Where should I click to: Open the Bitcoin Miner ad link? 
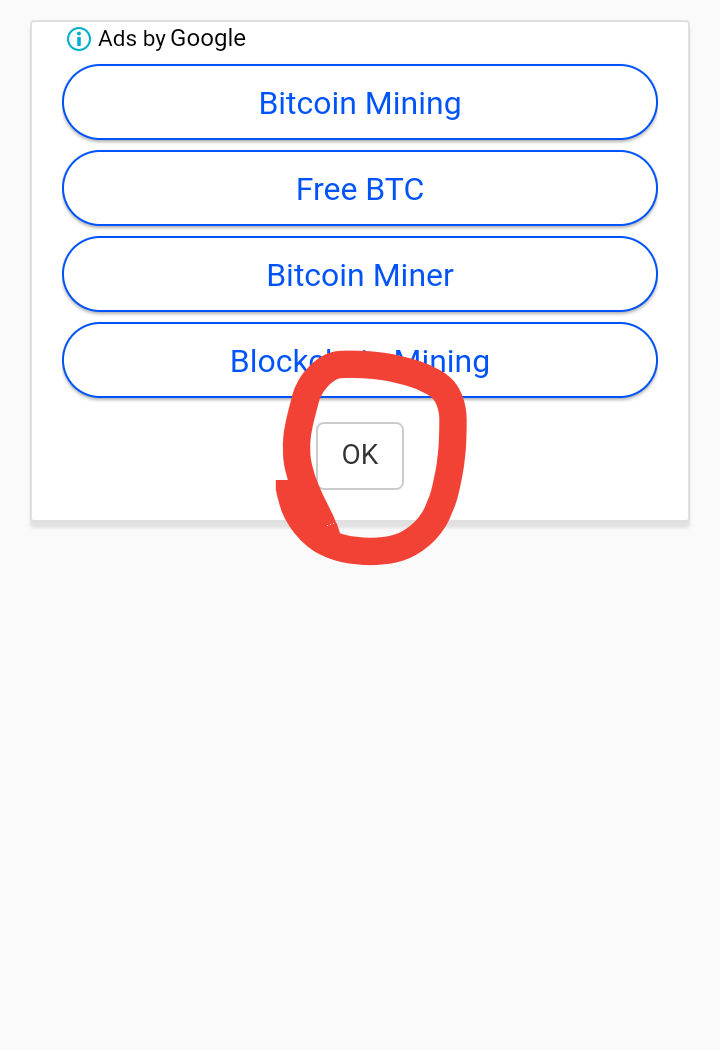360,275
